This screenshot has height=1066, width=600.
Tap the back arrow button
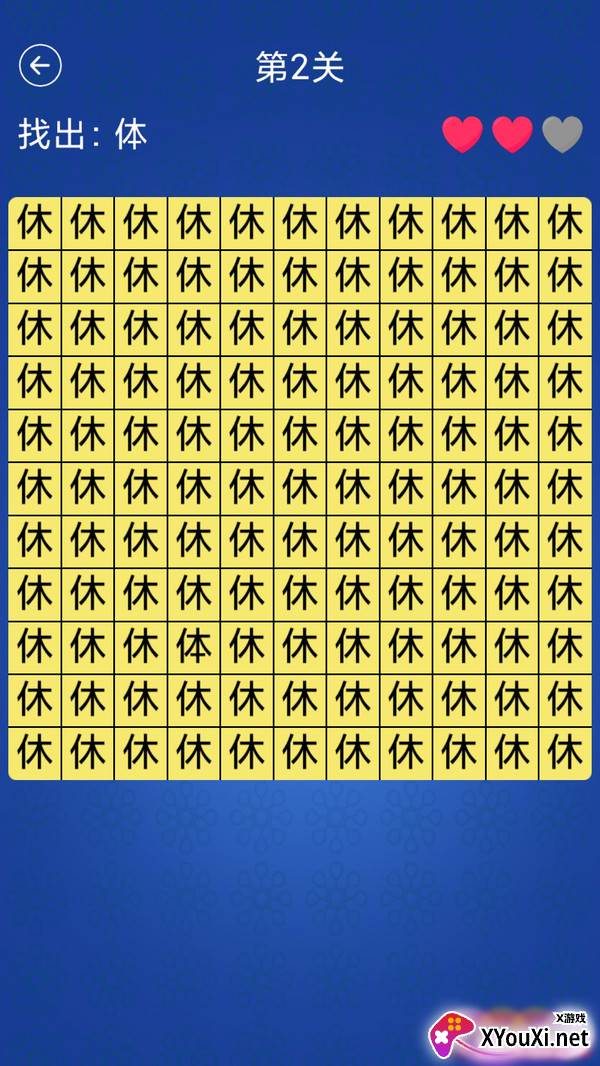[x=40, y=65]
